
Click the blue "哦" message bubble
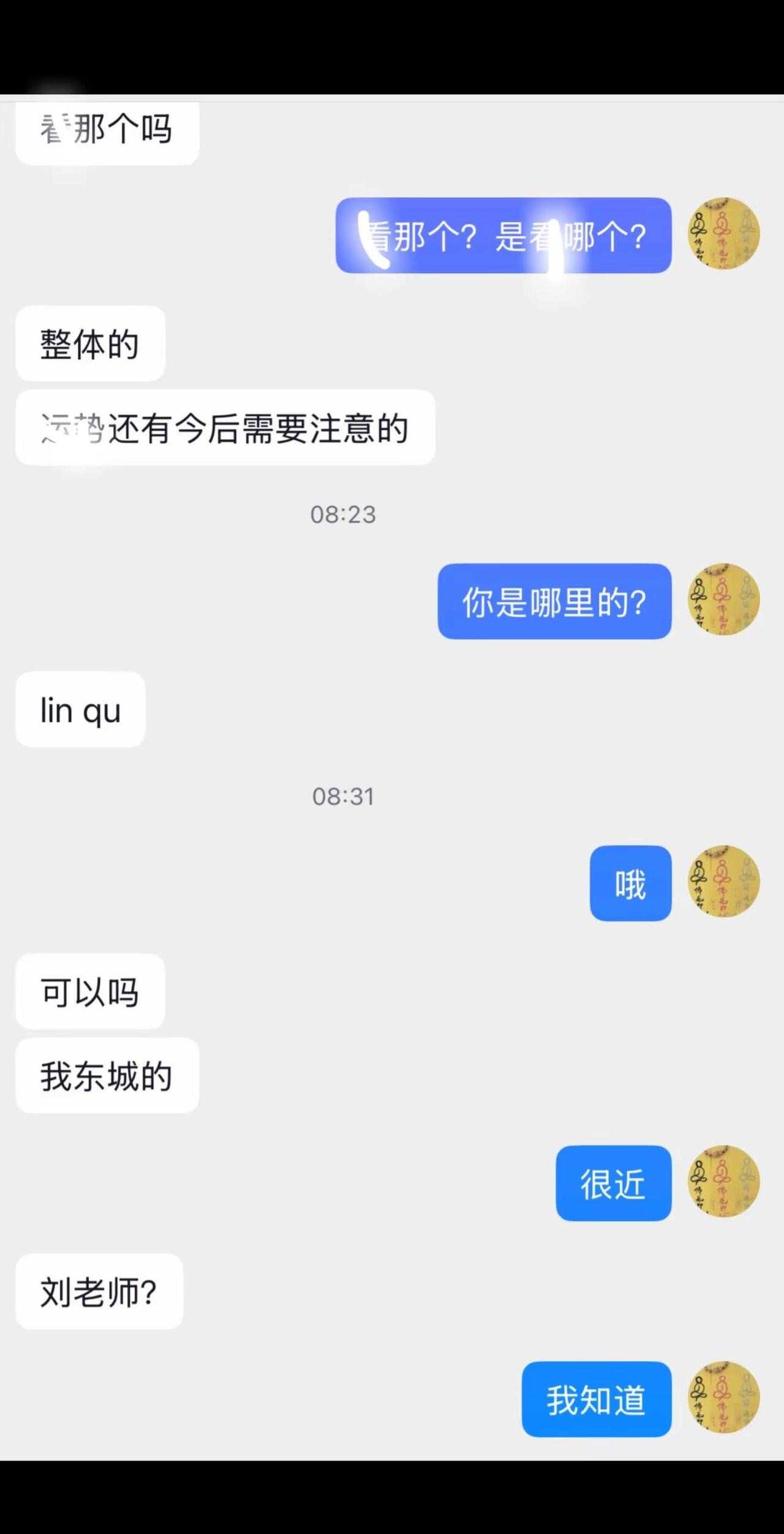(x=630, y=883)
